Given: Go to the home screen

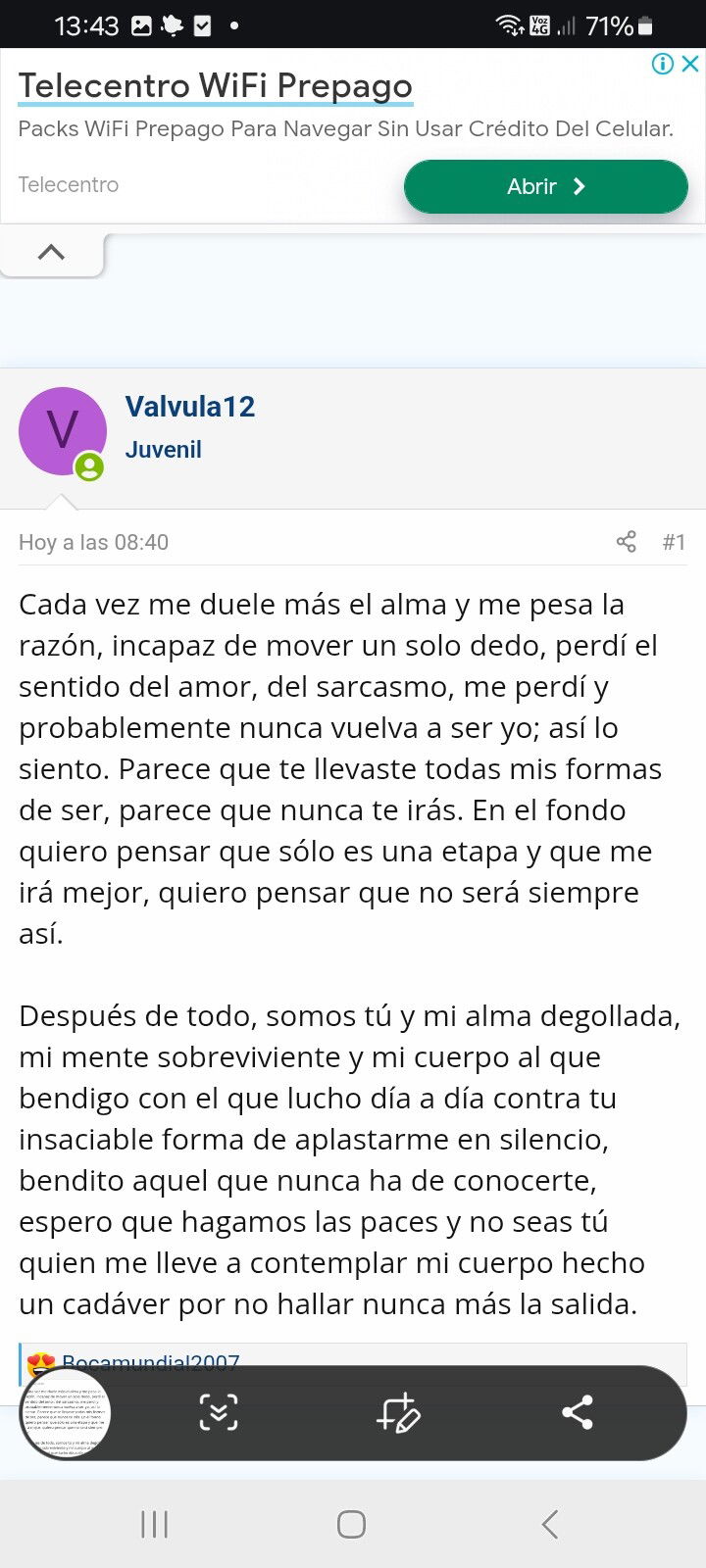Looking at the screenshot, I should pos(351,1524).
